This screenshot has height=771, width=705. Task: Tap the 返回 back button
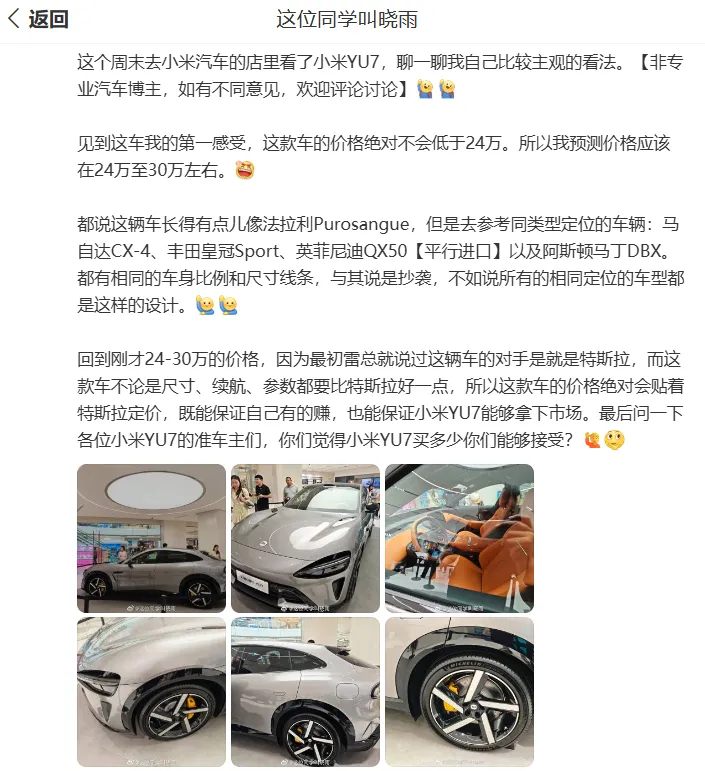tap(38, 19)
